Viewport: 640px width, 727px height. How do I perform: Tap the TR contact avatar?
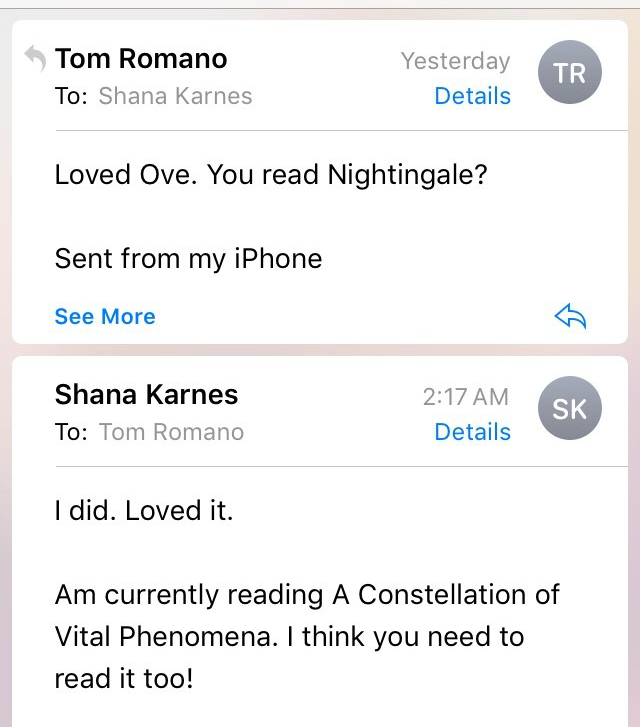point(570,73)
